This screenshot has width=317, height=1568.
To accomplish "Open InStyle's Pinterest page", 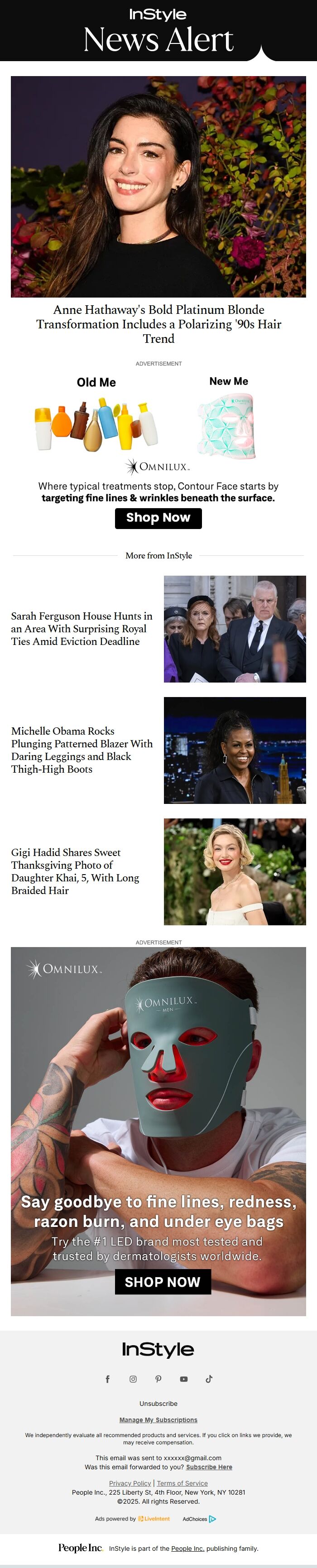I will (x=158, y=1379).
